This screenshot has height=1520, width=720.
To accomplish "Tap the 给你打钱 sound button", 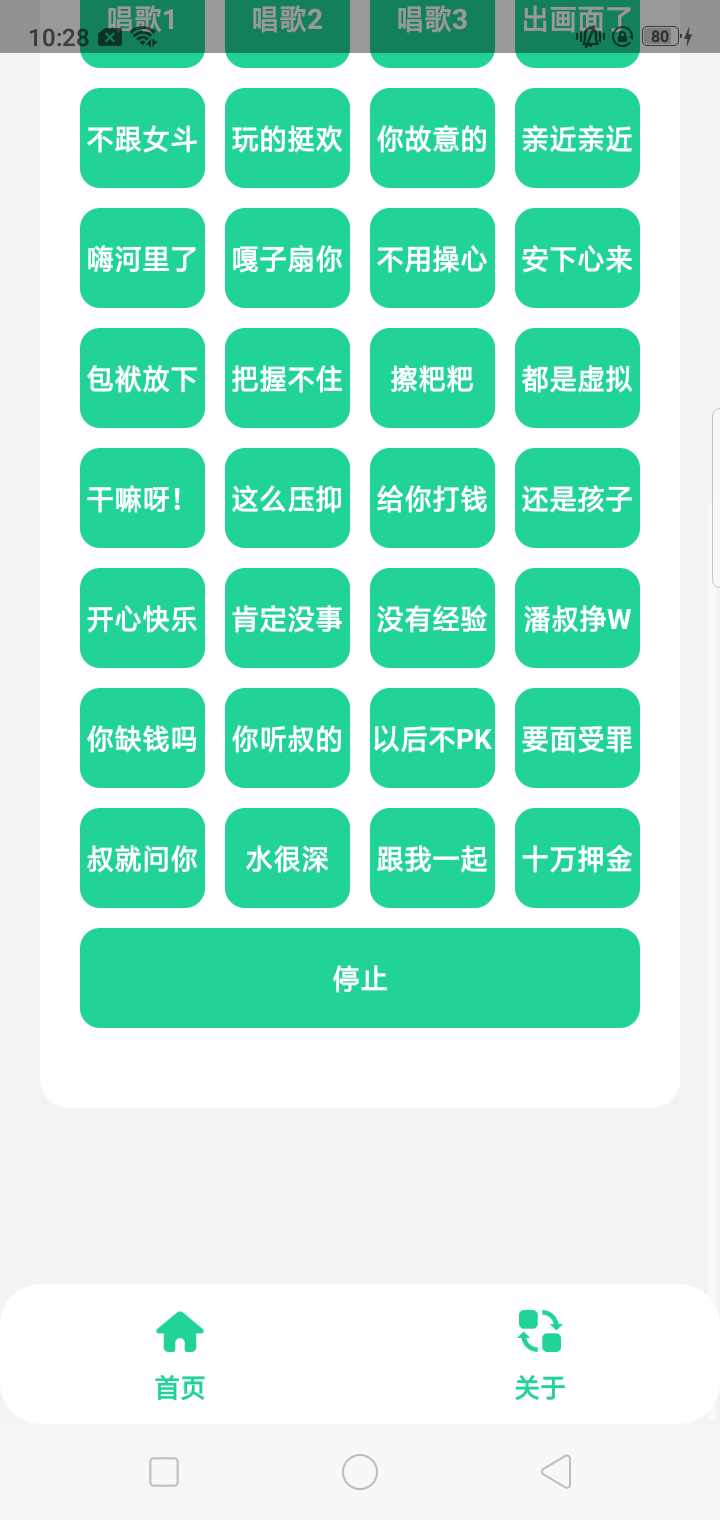I will click(432, 498).
